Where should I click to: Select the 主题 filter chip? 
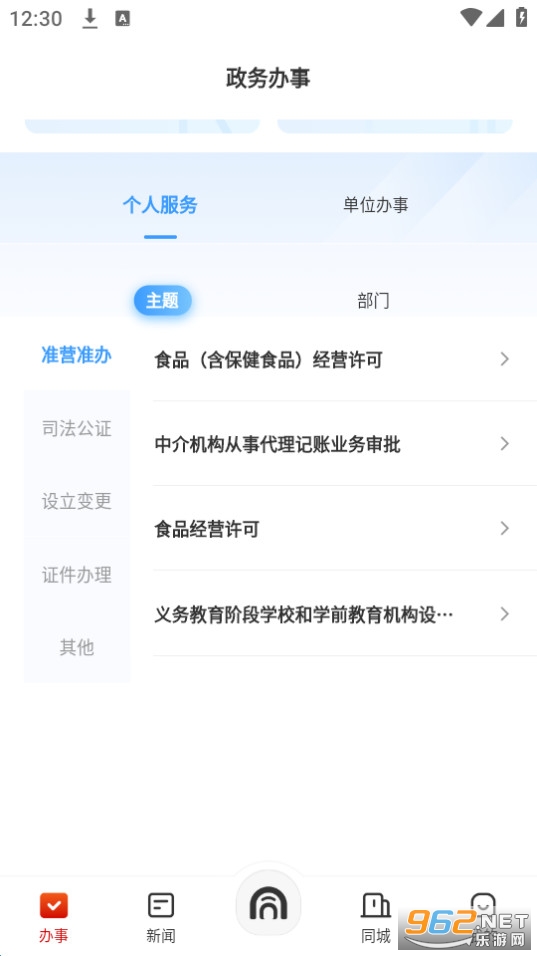point(163,301)
